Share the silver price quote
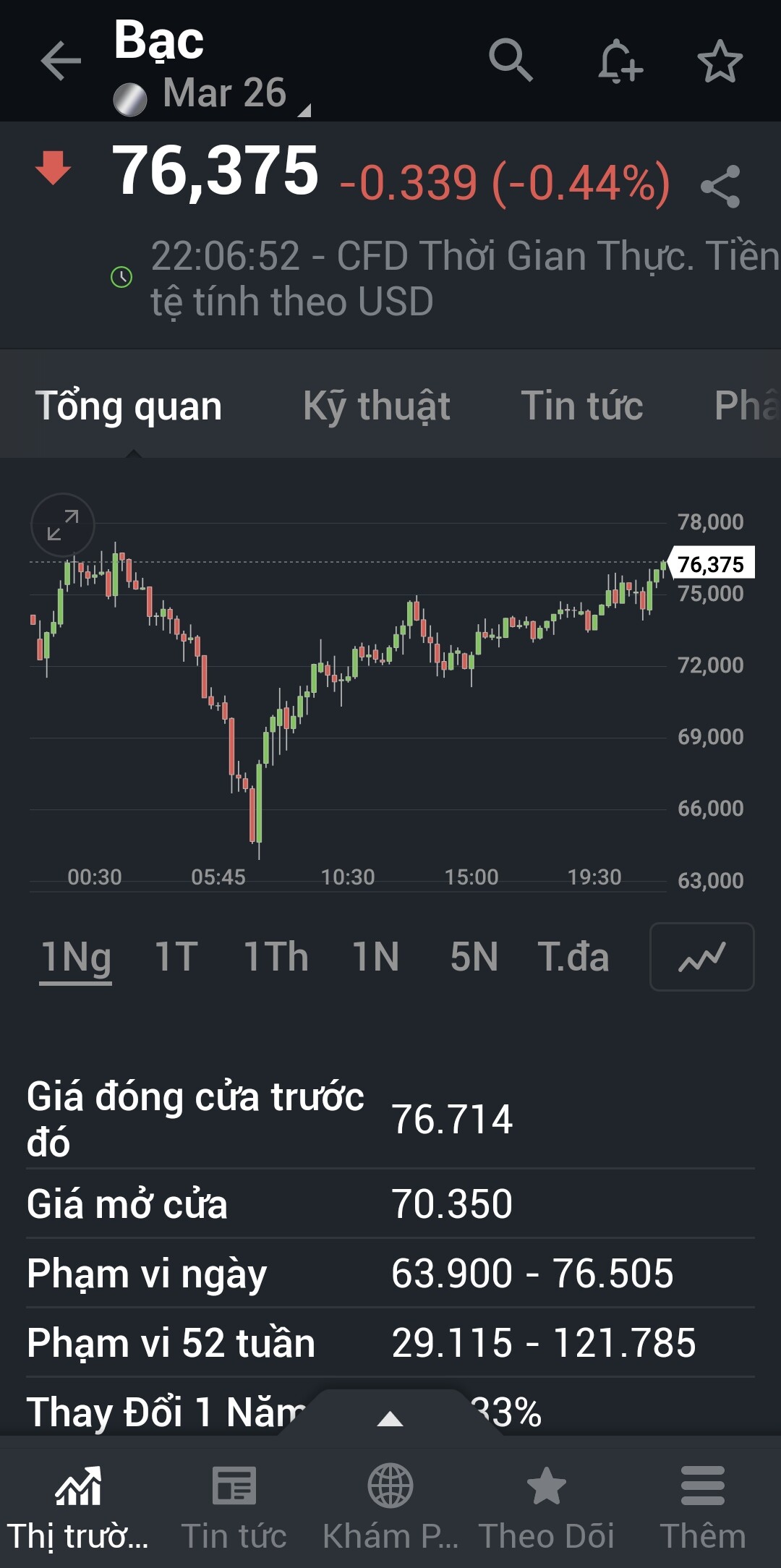 pos(720,187)
